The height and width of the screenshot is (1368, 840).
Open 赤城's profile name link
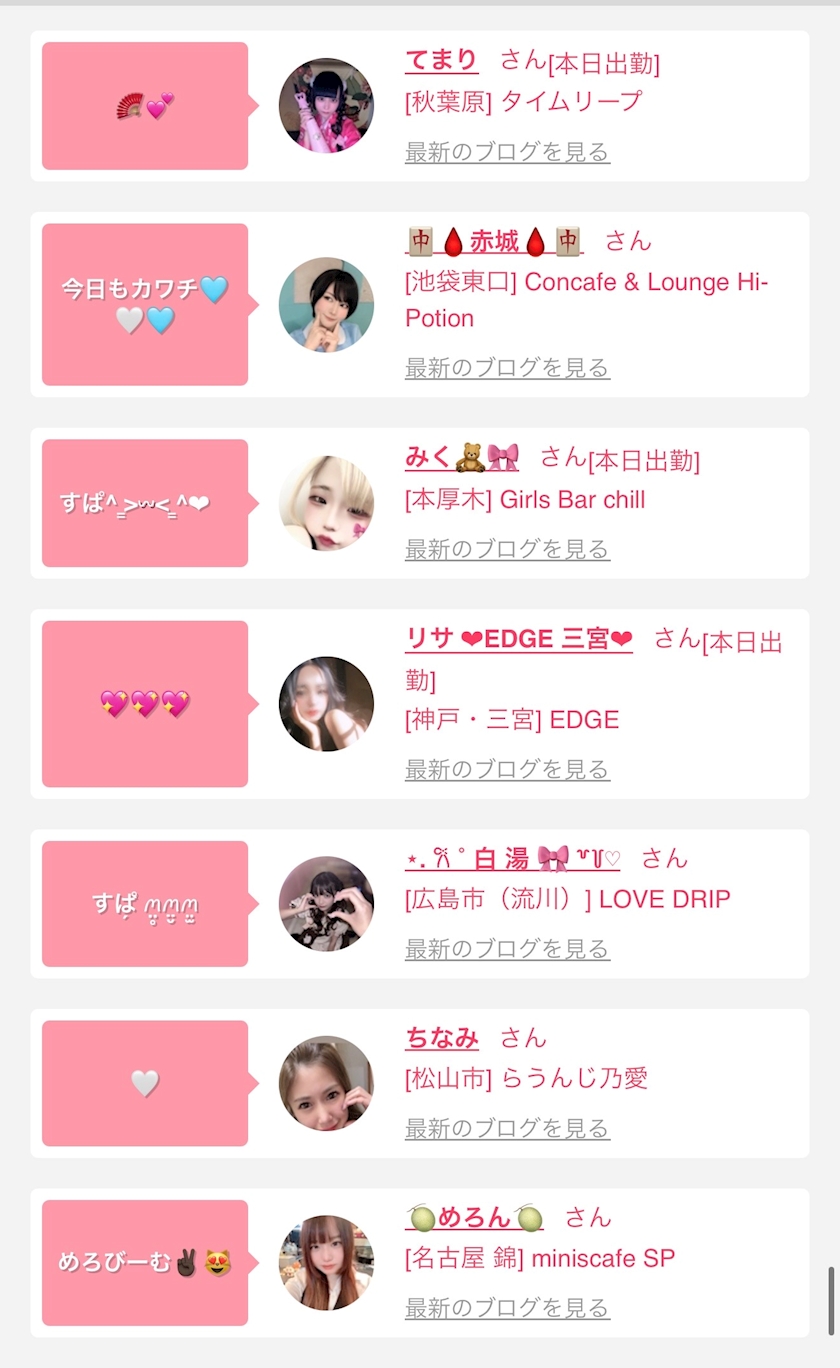point(494,241)
